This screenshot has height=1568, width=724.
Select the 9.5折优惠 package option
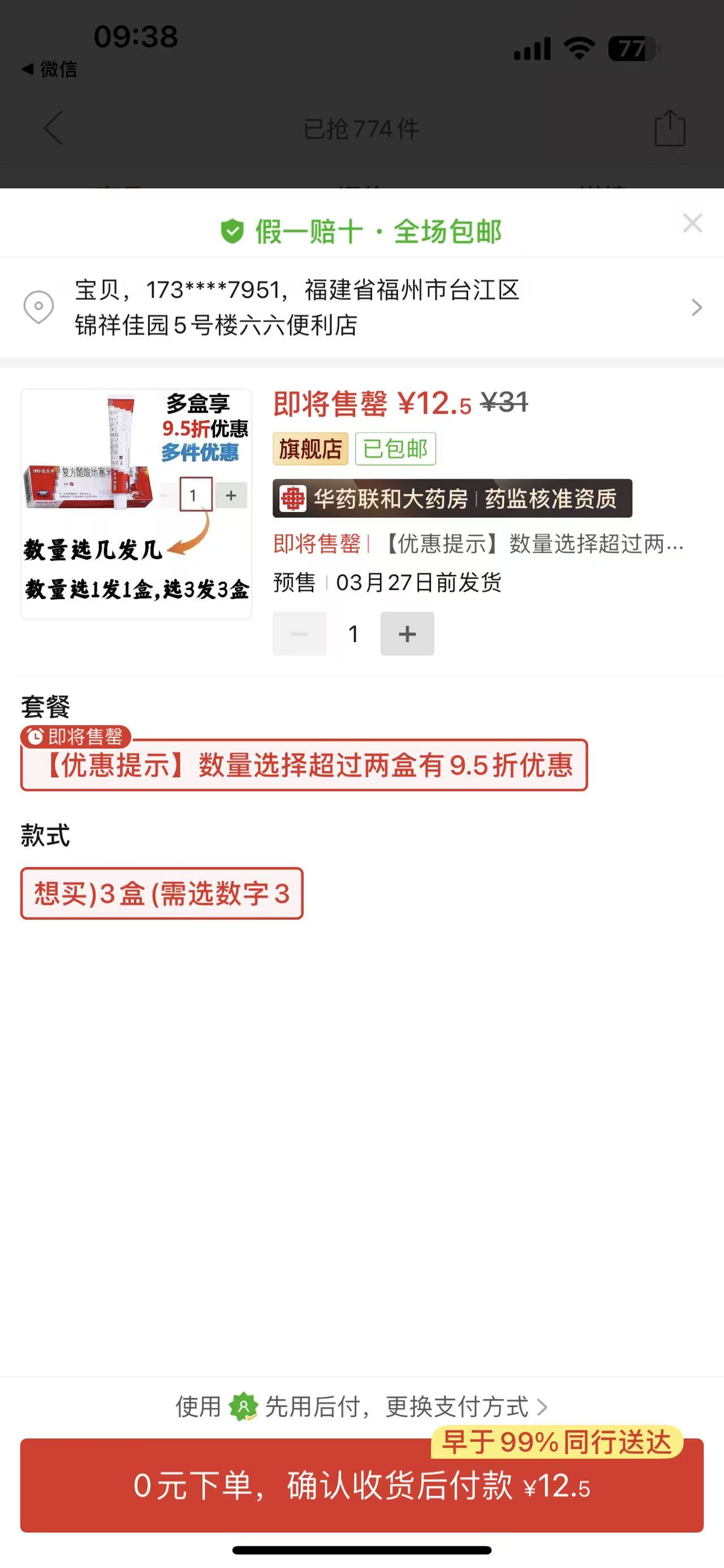pos(304,765)
